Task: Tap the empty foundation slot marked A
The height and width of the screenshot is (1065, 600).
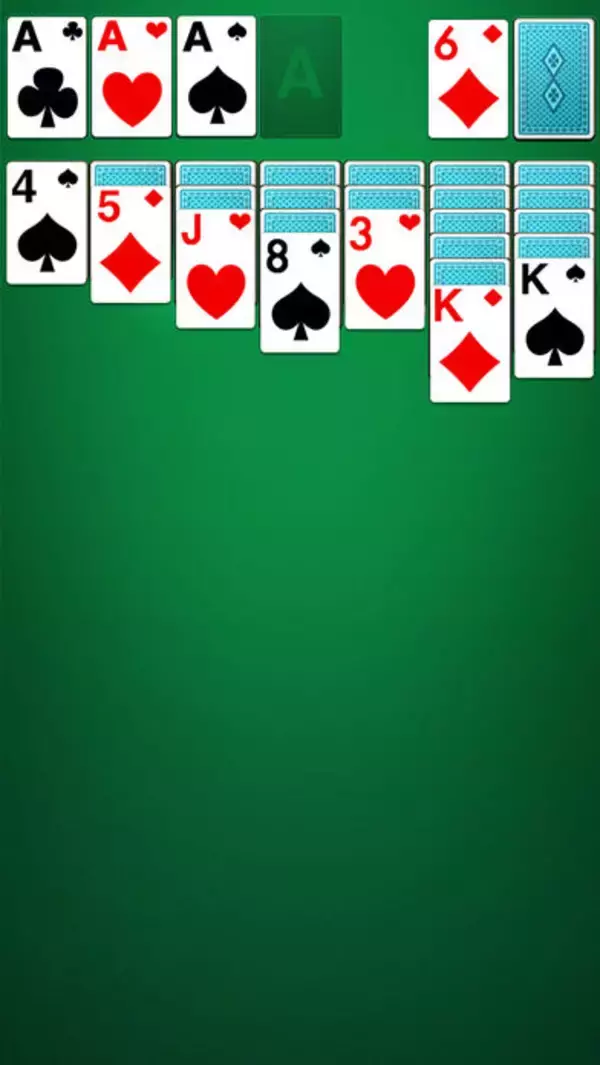Action: (x=300, y=78)
